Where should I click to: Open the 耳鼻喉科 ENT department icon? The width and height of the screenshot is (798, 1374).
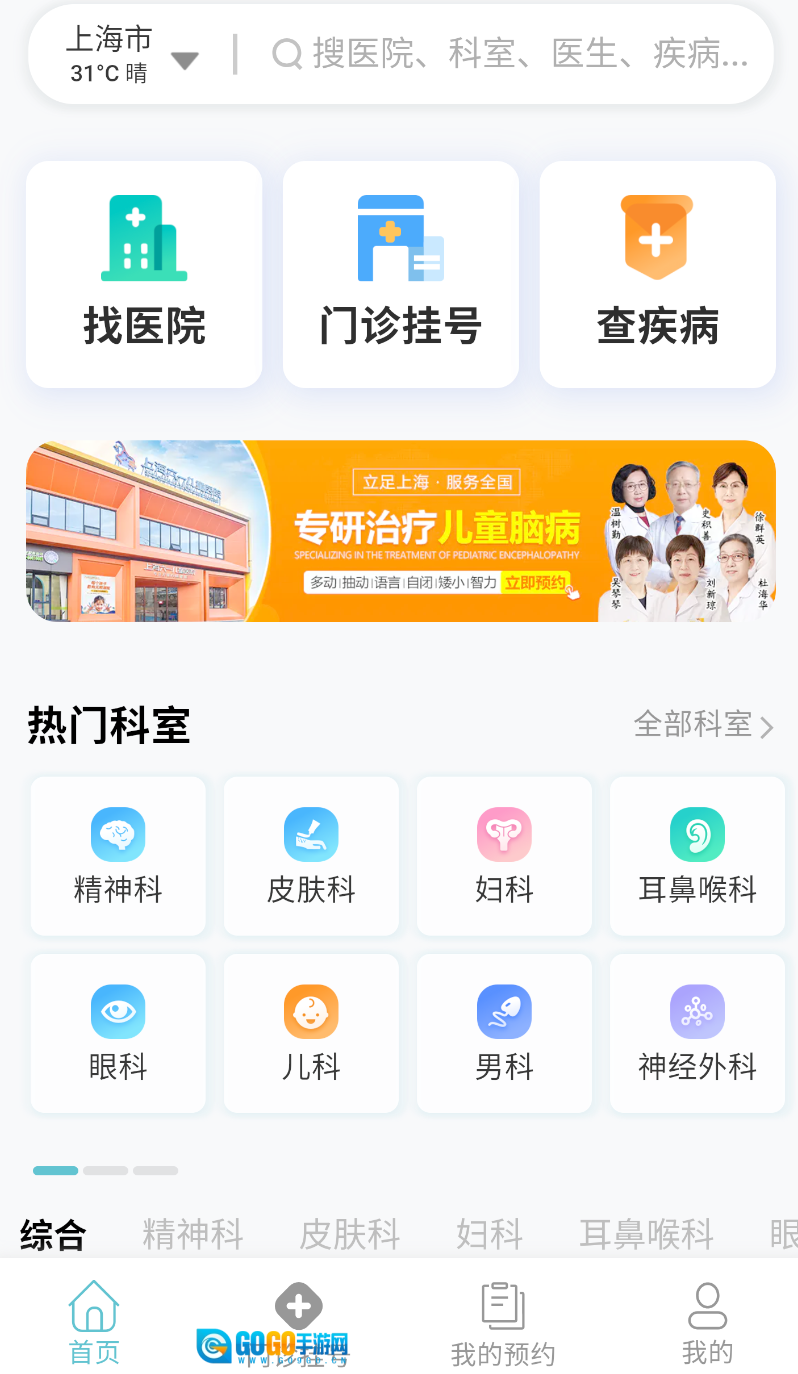(x=696, y=855)
